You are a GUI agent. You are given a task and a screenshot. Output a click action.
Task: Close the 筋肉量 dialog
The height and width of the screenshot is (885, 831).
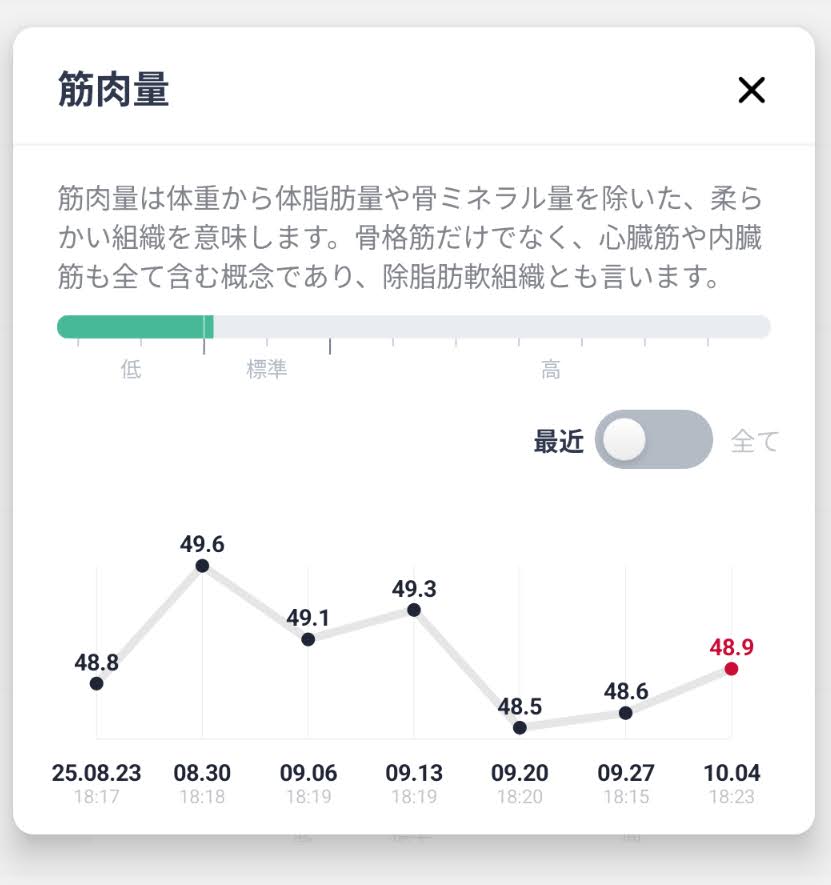(x=751, y=91)
